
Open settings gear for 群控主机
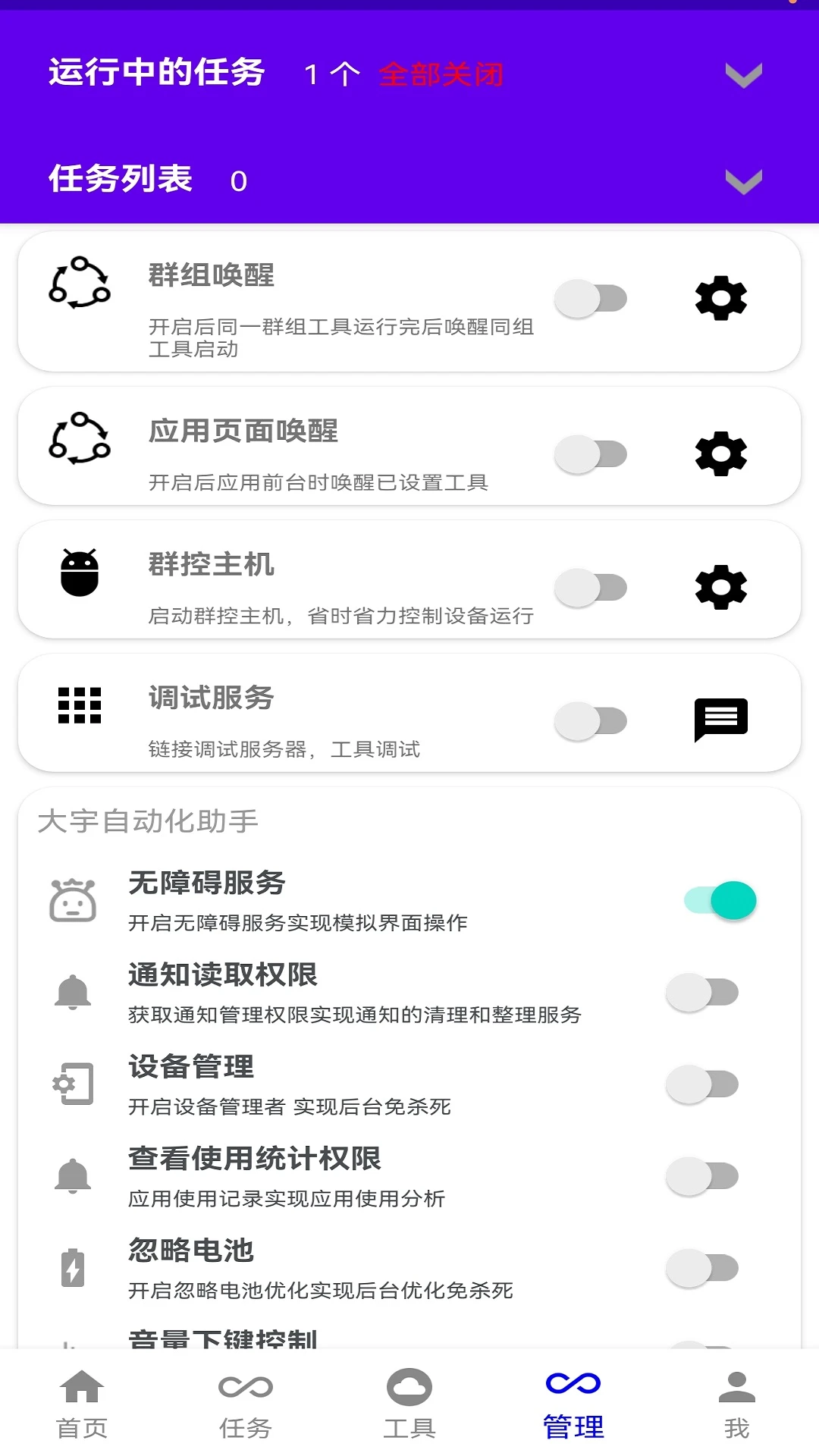(720, 586)
